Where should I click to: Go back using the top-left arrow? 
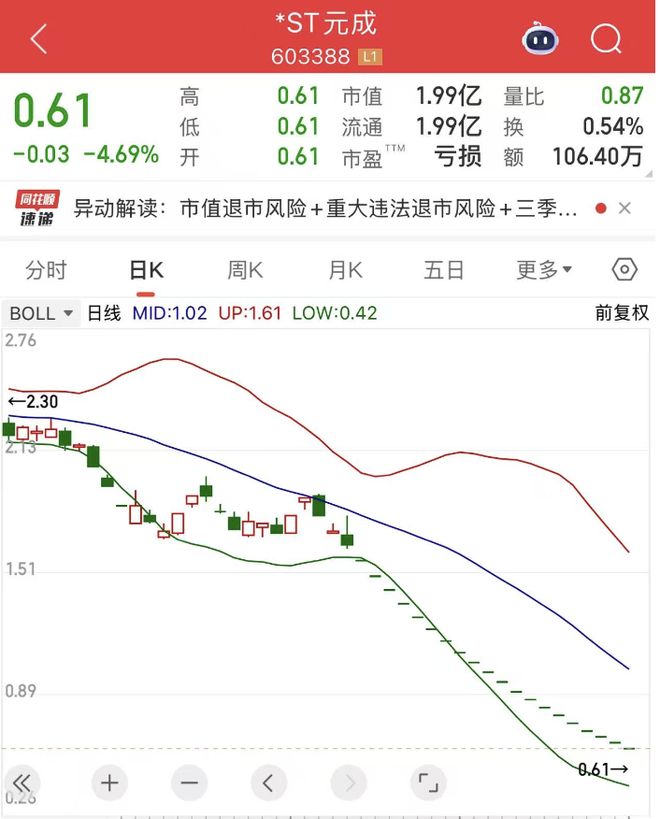tap(39, 39)
